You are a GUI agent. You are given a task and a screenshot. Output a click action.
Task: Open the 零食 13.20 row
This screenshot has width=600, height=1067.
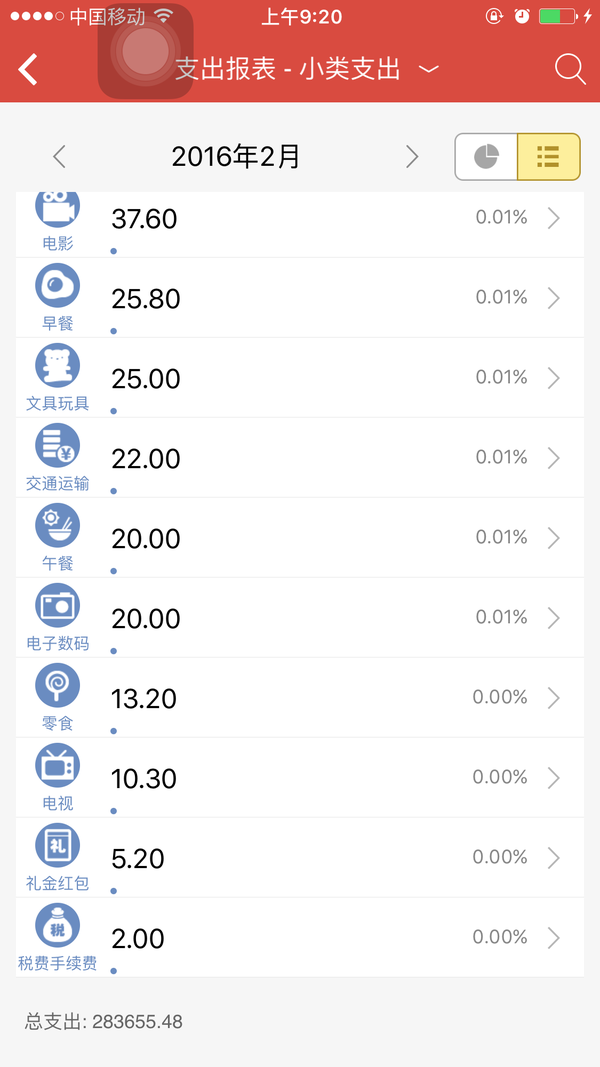pos(300,697)
